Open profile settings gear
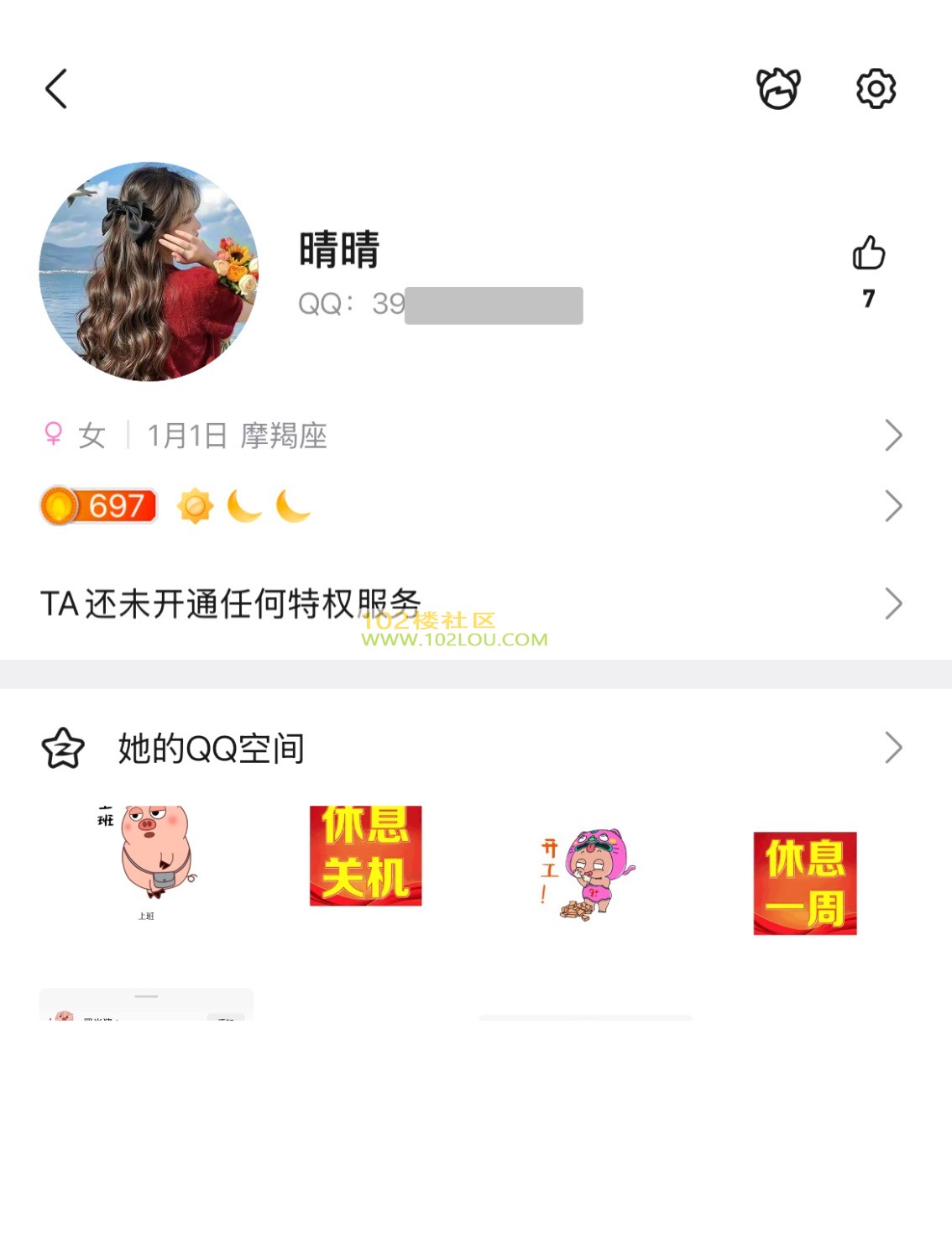Screen dimensions: 952x1259 point(876,89)
